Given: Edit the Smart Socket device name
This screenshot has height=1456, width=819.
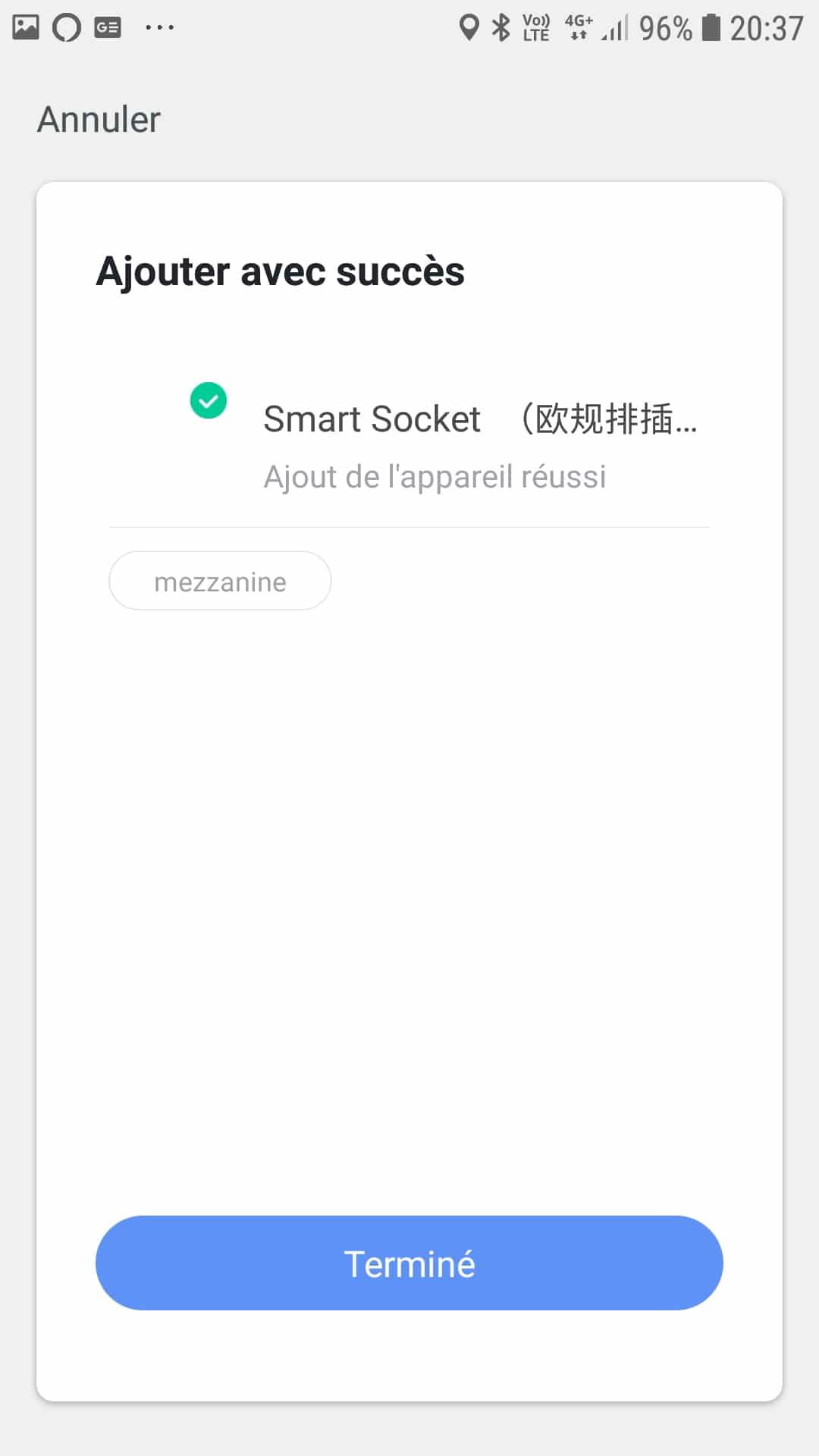Looking at the screenshot, I should (x=479, y=419).
